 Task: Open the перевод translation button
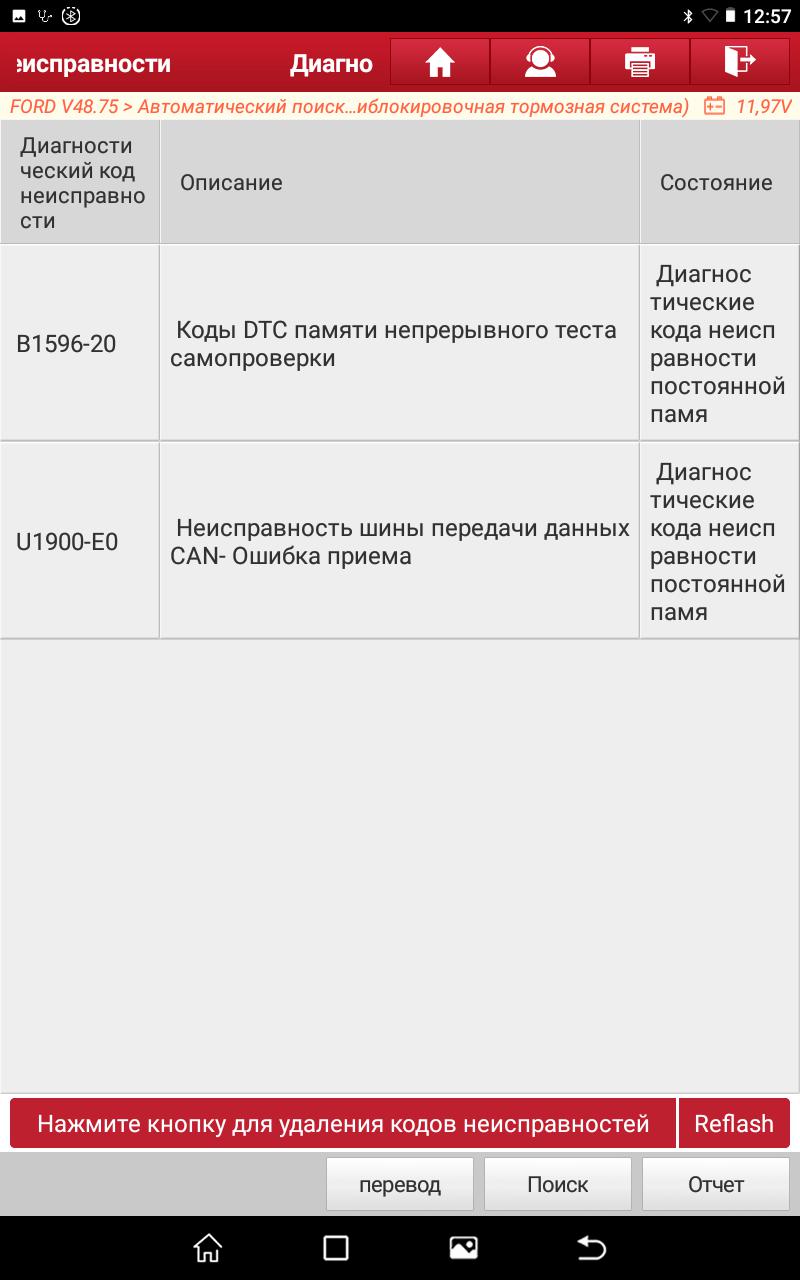tap(400, 1185)
